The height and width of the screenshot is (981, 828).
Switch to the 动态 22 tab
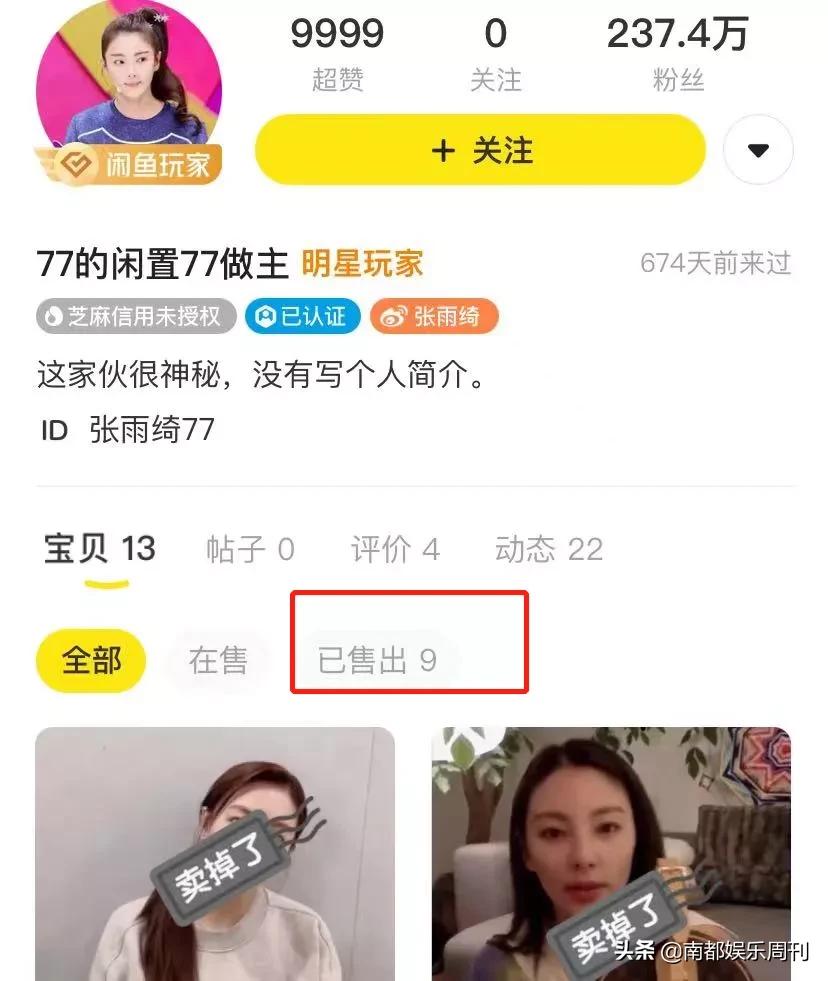pos(547,548)
